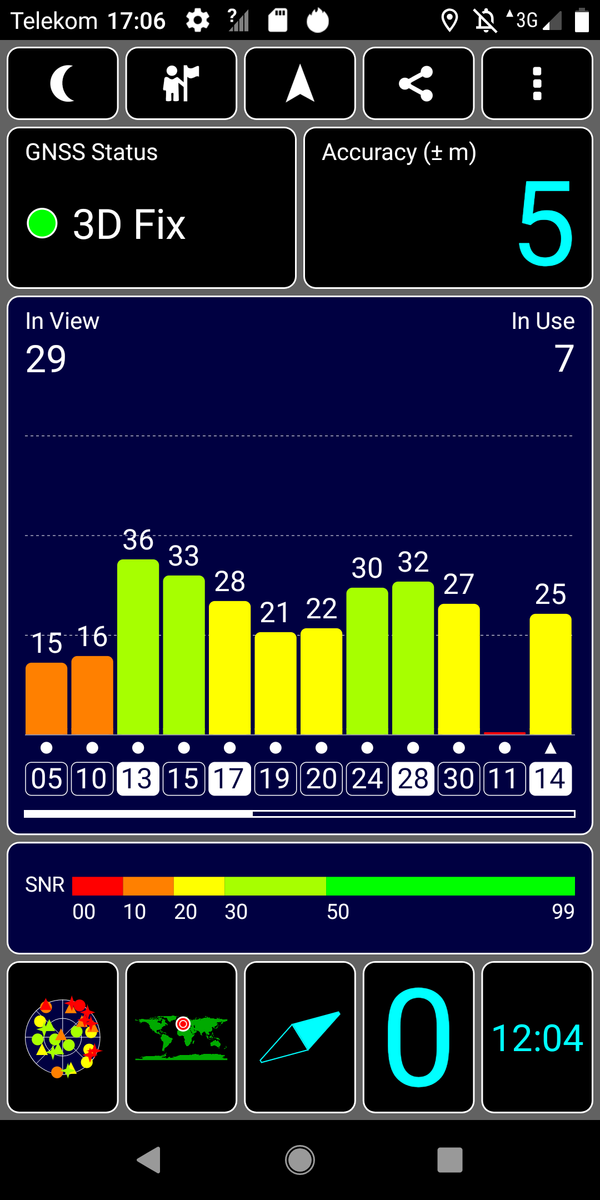Tap the navigation arrow icon

[300, 84]
